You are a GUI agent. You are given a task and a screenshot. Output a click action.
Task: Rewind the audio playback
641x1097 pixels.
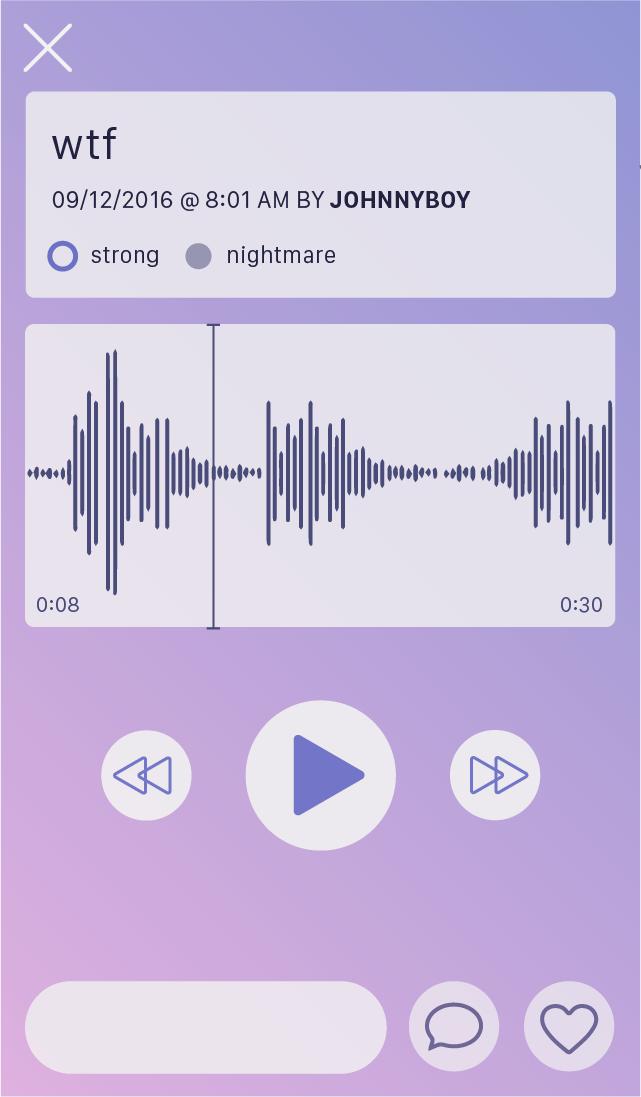[x=146, y=775]
